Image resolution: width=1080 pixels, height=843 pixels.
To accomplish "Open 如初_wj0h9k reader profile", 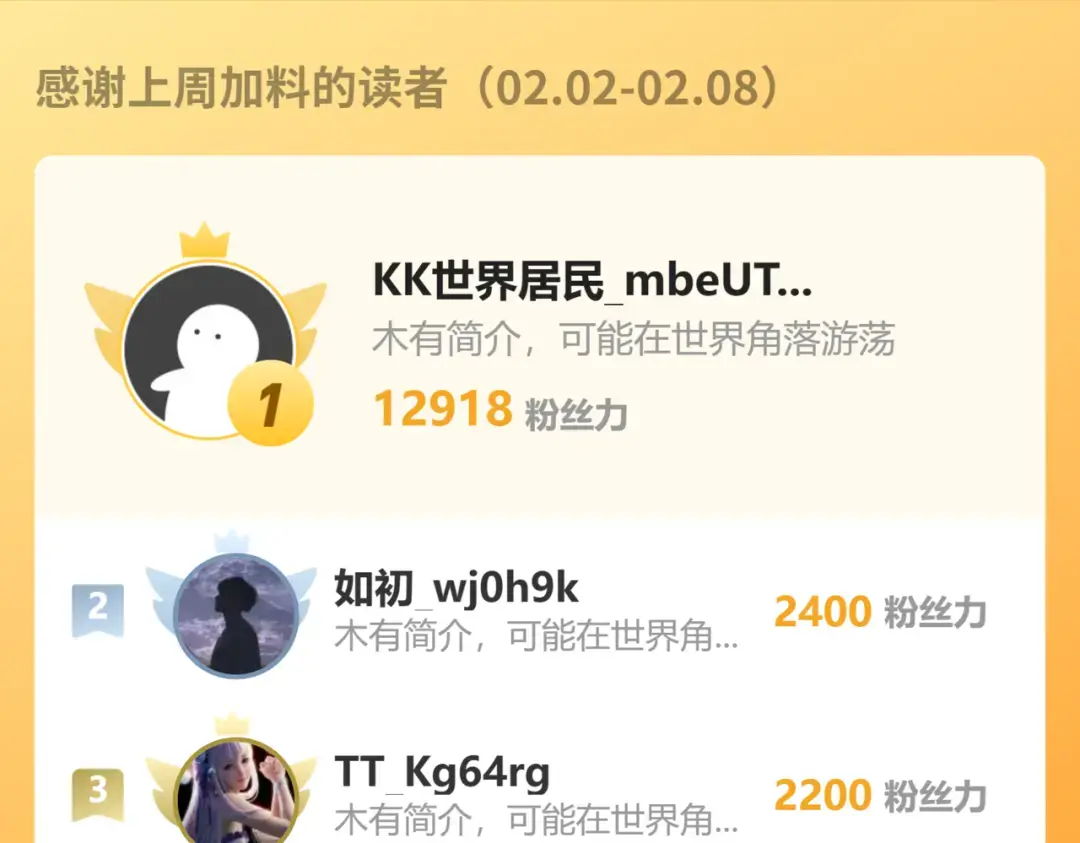I will [x=456, y=589].
